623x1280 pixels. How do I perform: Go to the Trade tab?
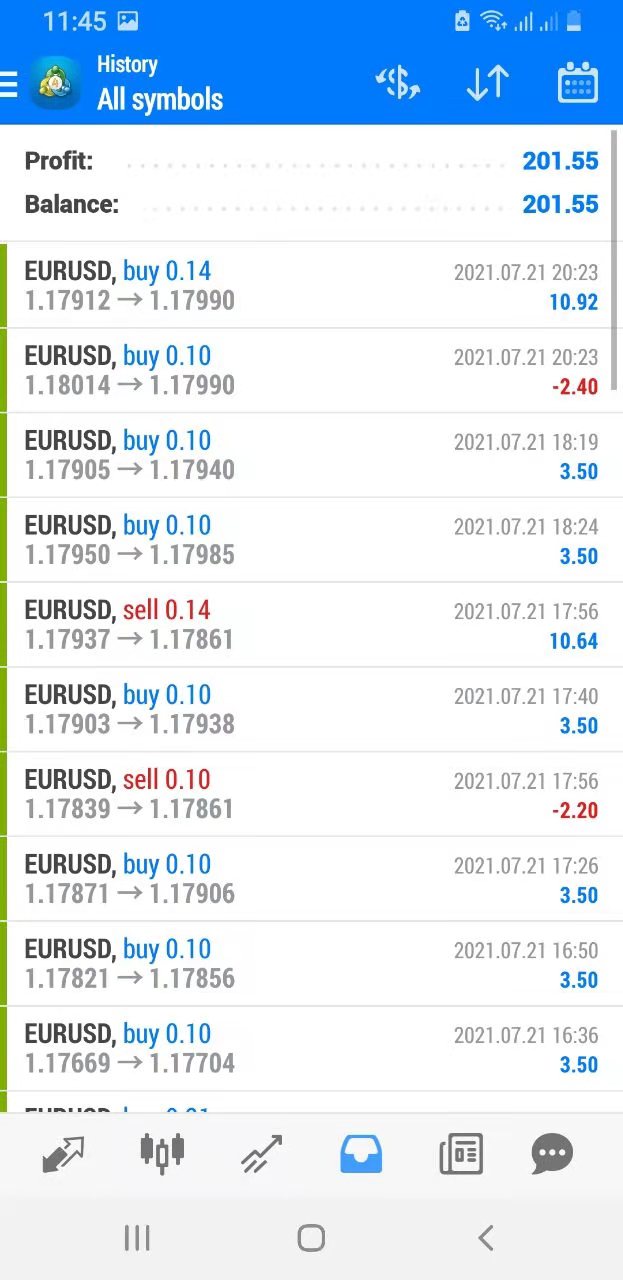tap(262, 1154)
